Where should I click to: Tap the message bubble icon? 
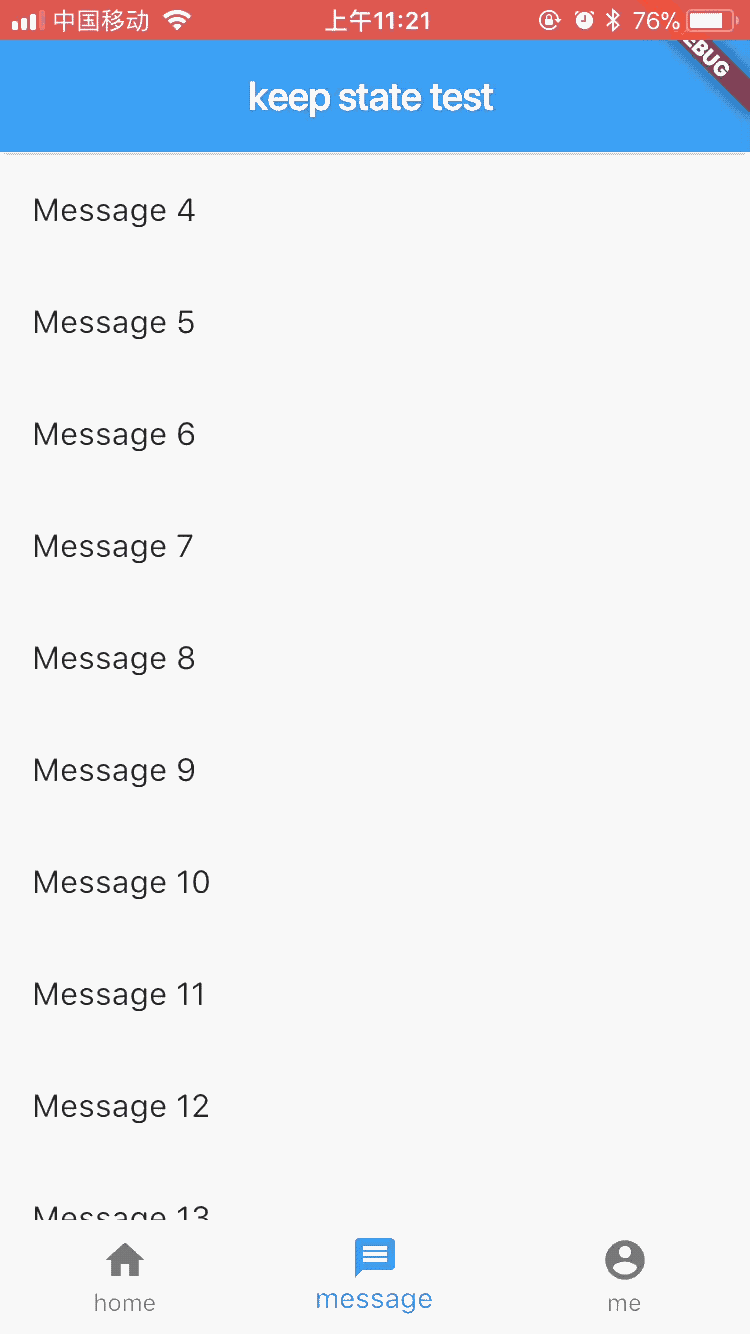(374, 1258)
